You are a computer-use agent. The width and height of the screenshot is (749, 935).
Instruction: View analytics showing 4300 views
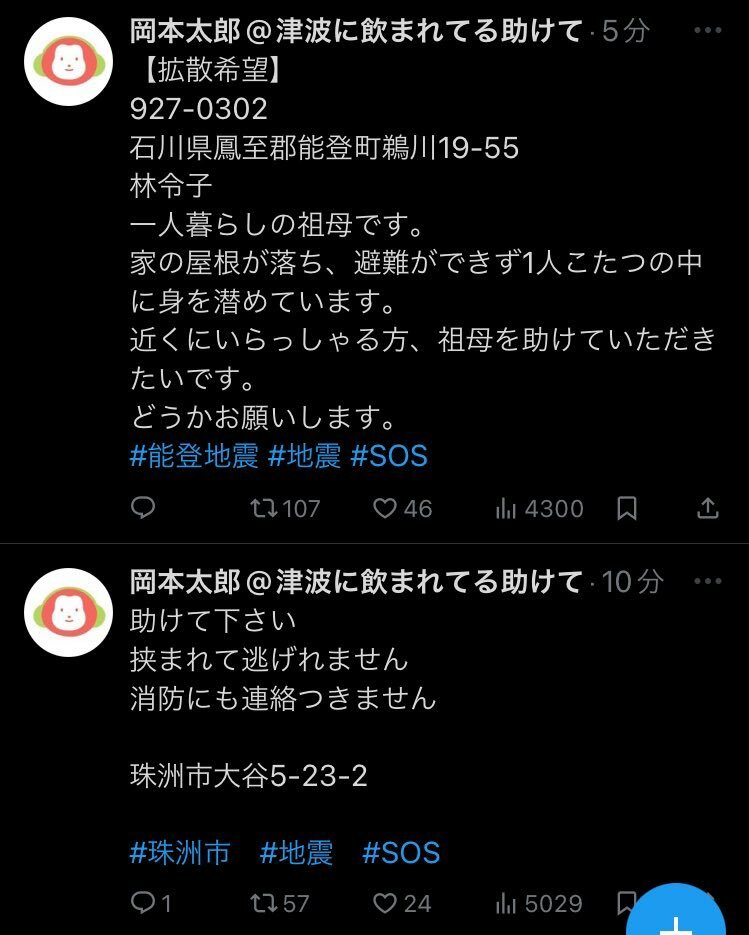click(539, 508)
